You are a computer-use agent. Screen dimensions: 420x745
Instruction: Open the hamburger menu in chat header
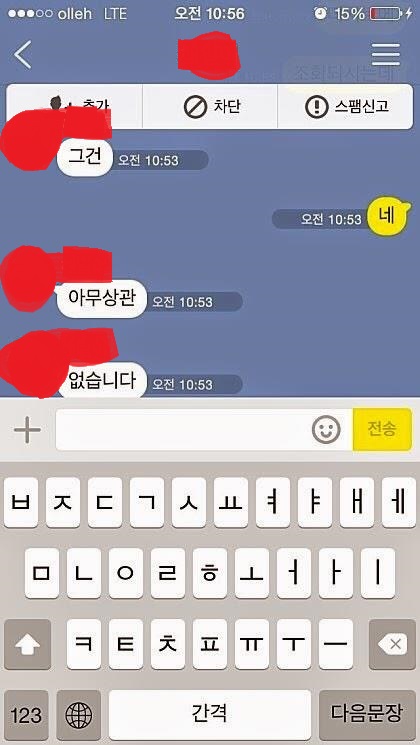click(x=385, y=55)
